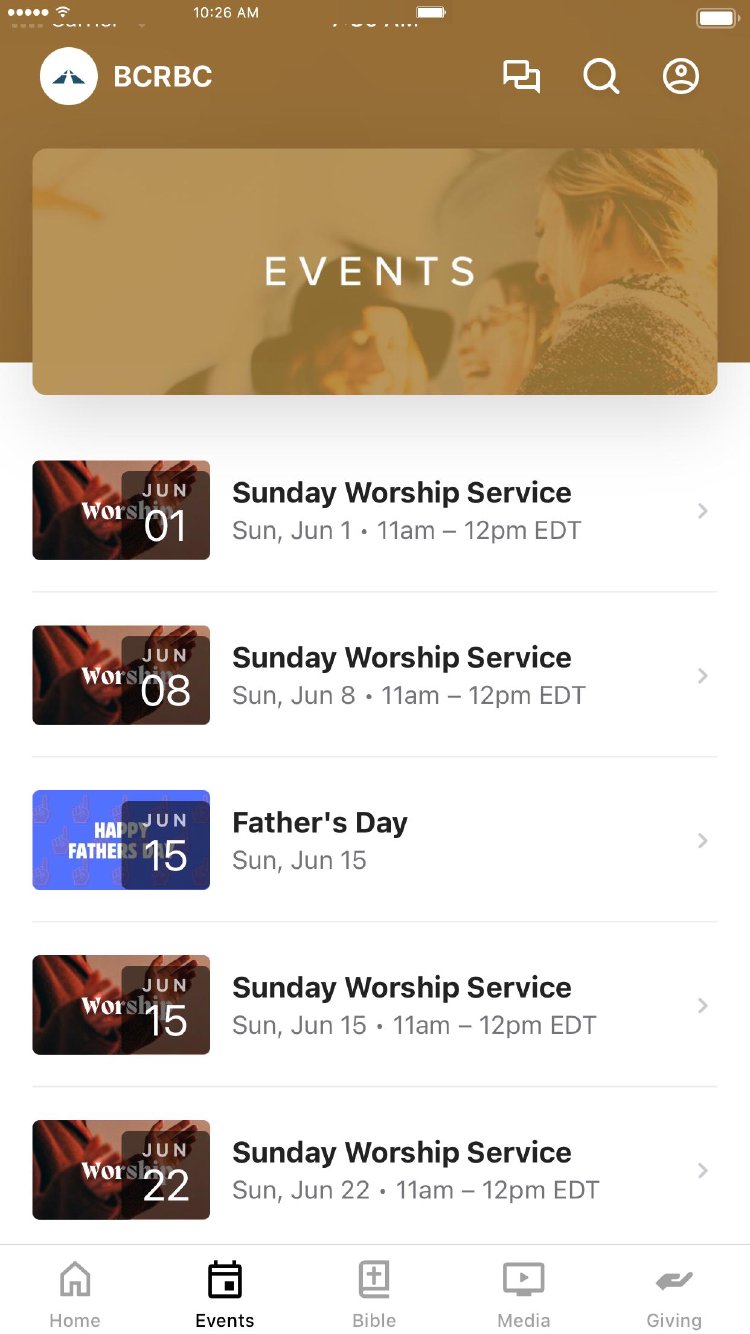Open Sunday Worship Service on Jun 15
This screenshot has height=1334, width=750.
402,1005
